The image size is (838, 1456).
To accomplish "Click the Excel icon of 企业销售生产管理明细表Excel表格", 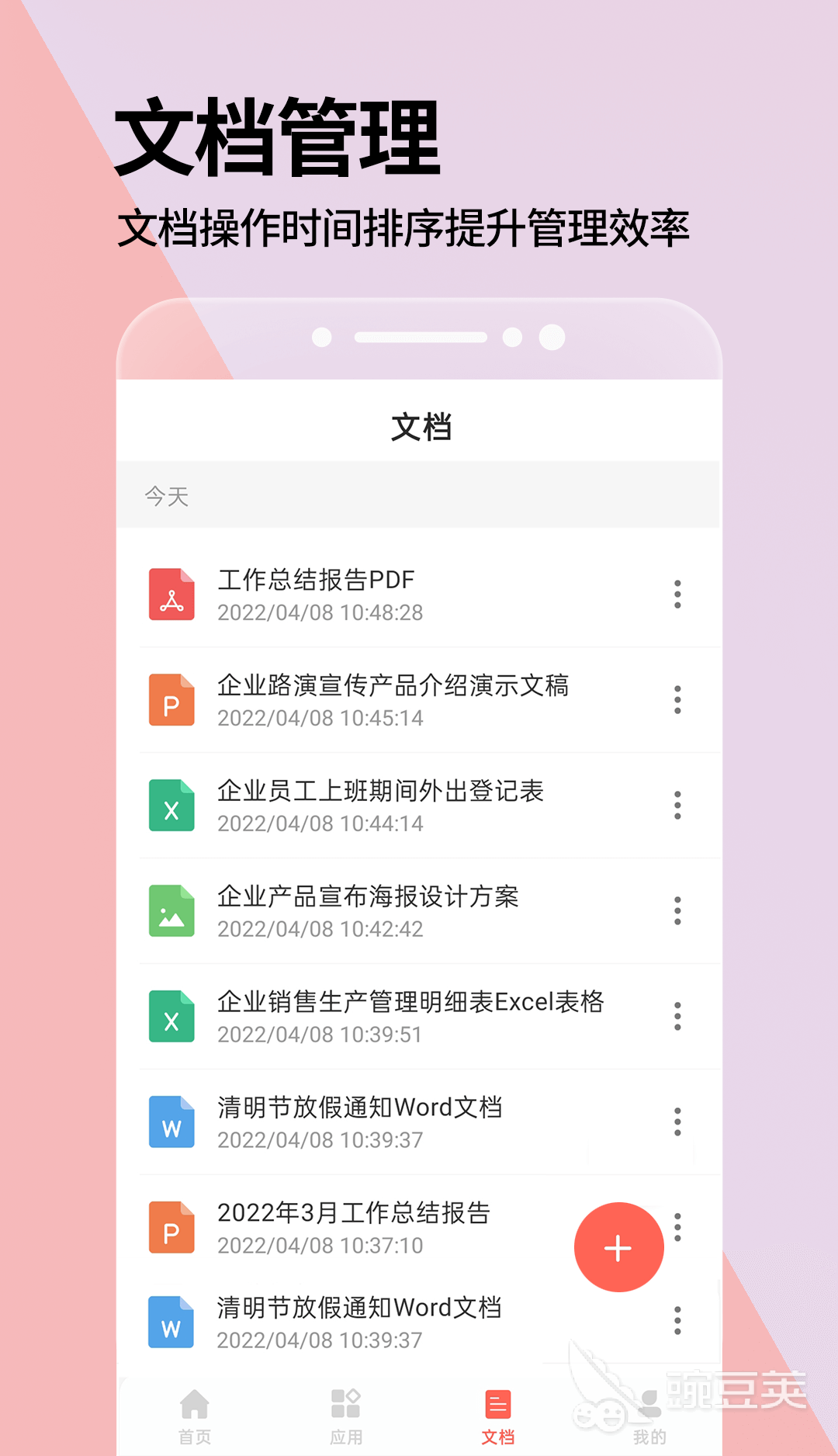I will [x=171, y=1016].
